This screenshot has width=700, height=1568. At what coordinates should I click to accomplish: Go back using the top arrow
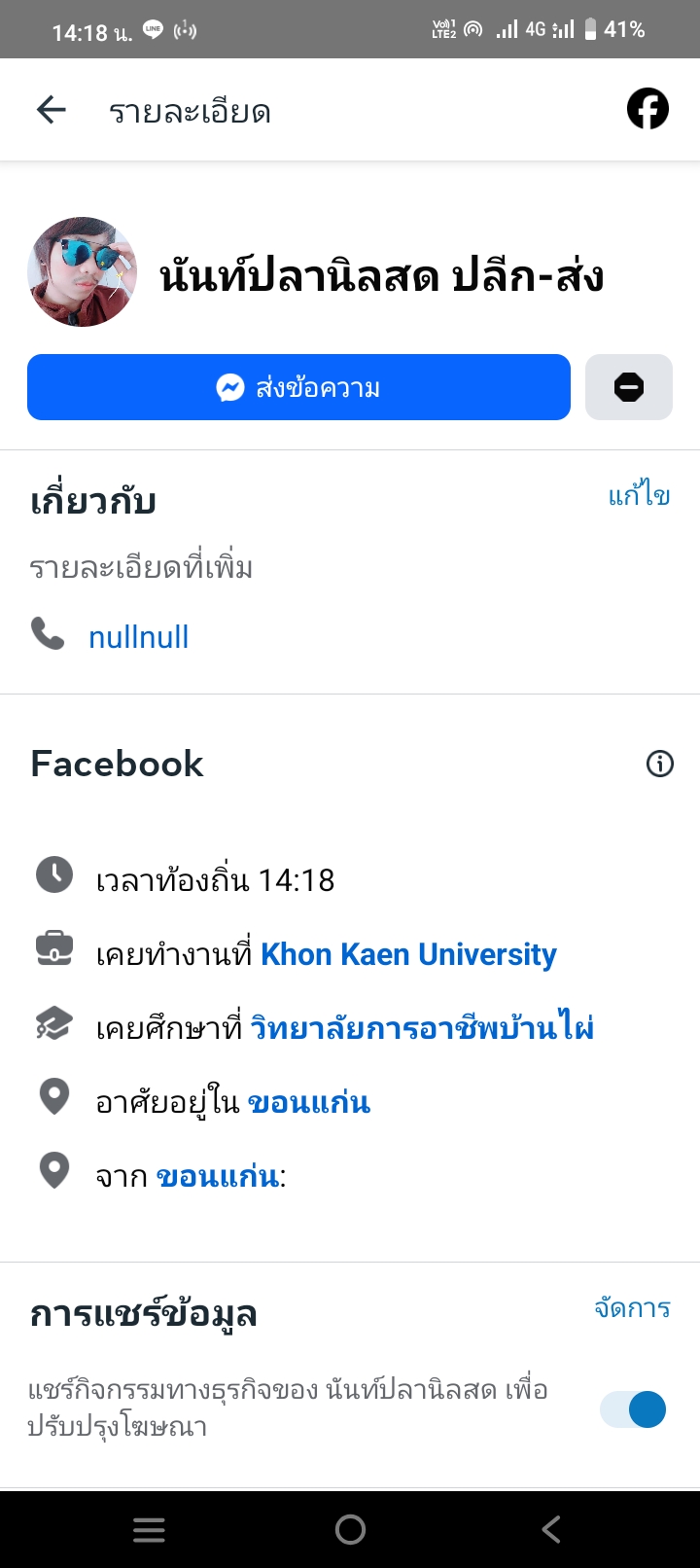tap(52, 110)
